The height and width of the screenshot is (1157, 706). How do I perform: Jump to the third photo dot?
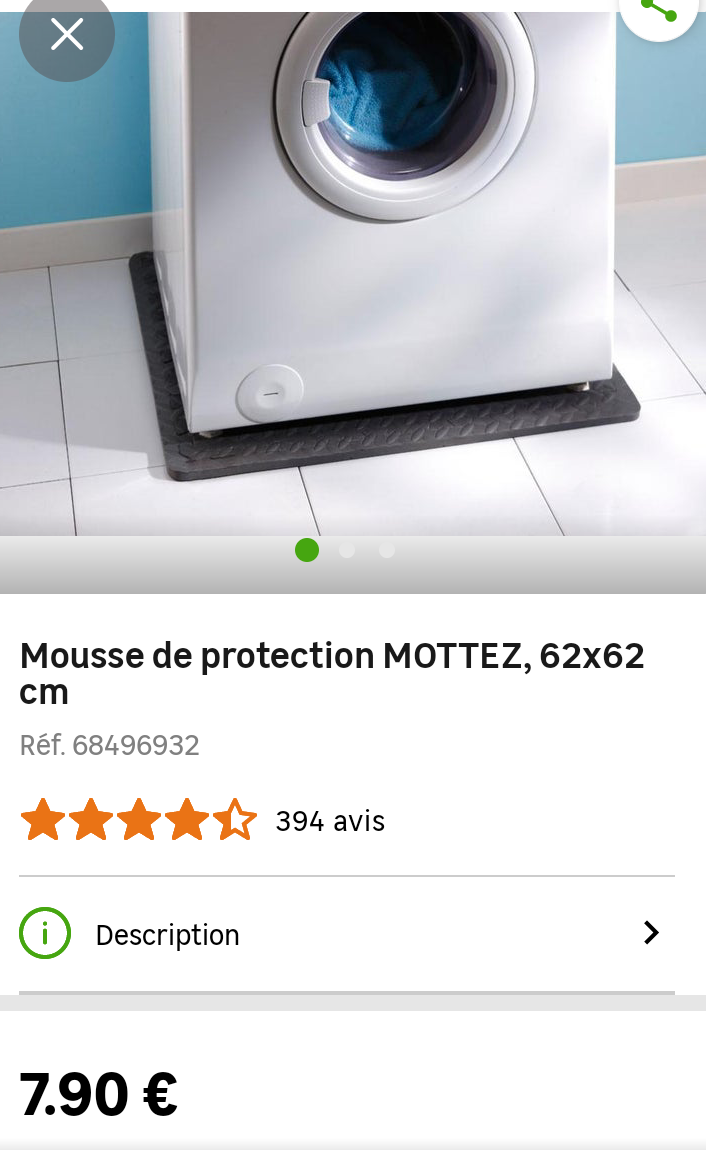(x=387, y=550)
